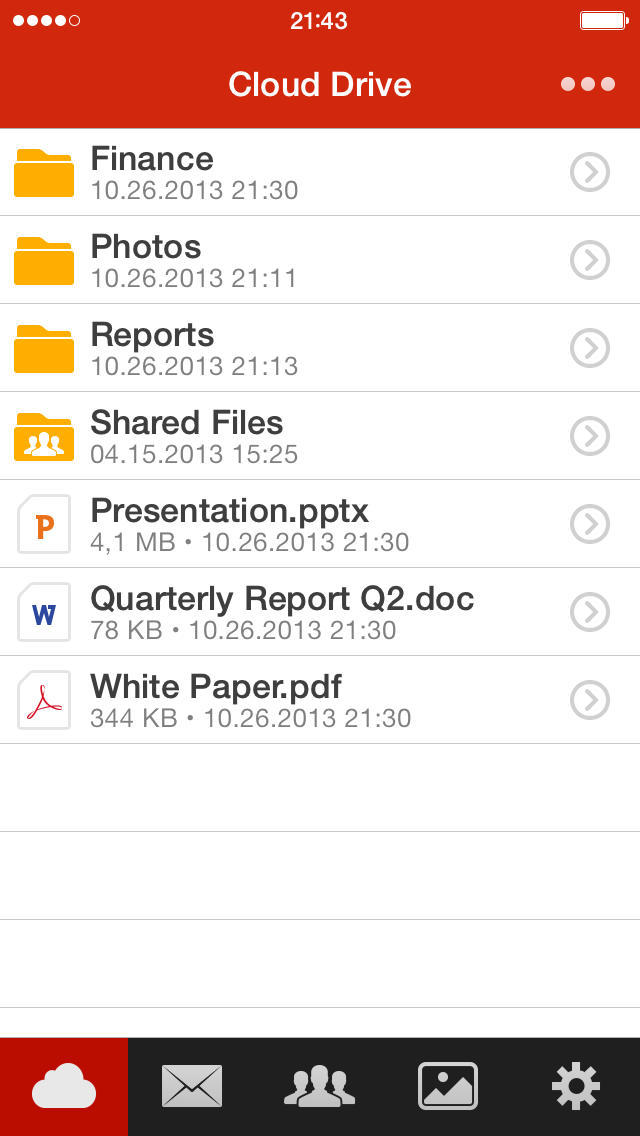
Task: Open White Paper.pdf
Action: click(x=320, y=700)
